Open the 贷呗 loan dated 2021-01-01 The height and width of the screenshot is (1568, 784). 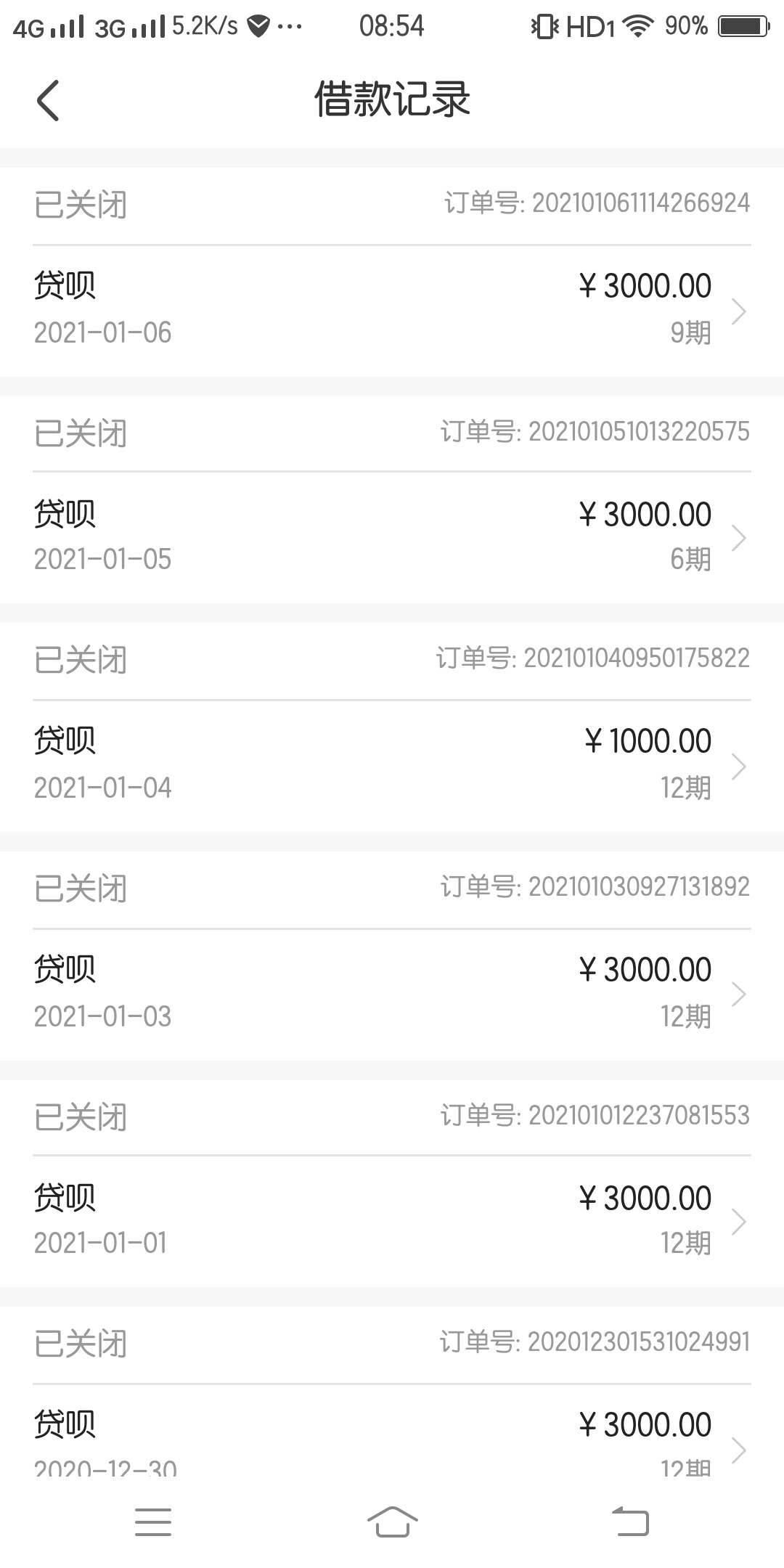[x=392, y=1222]
